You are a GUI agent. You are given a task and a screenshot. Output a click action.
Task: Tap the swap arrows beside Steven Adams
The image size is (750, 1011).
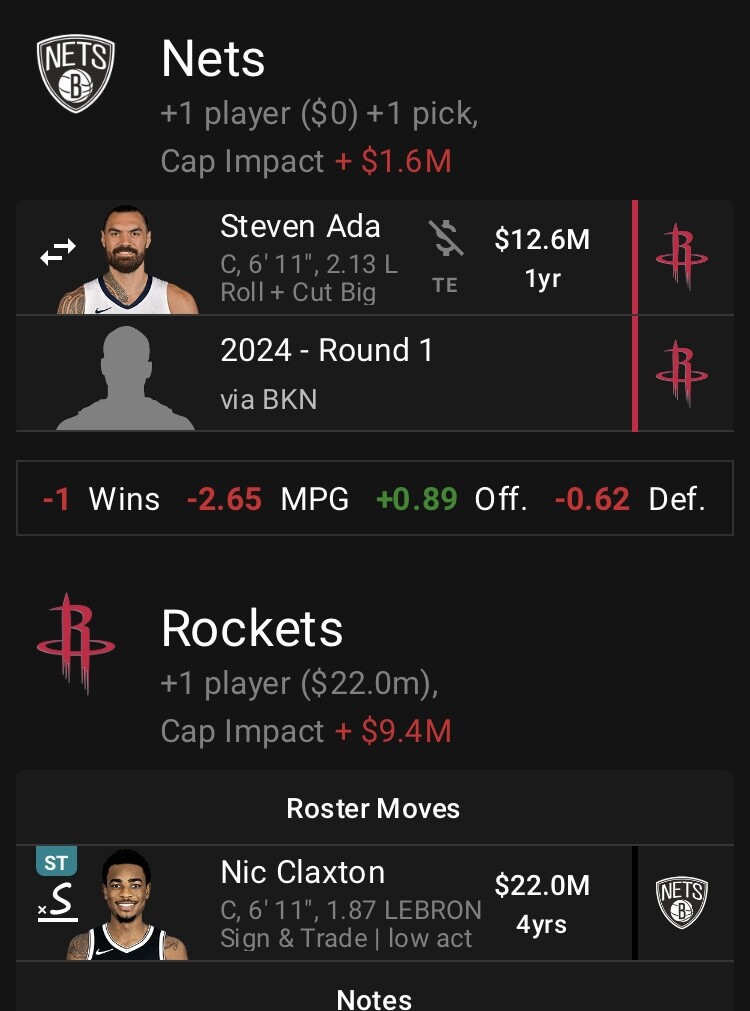57,255
